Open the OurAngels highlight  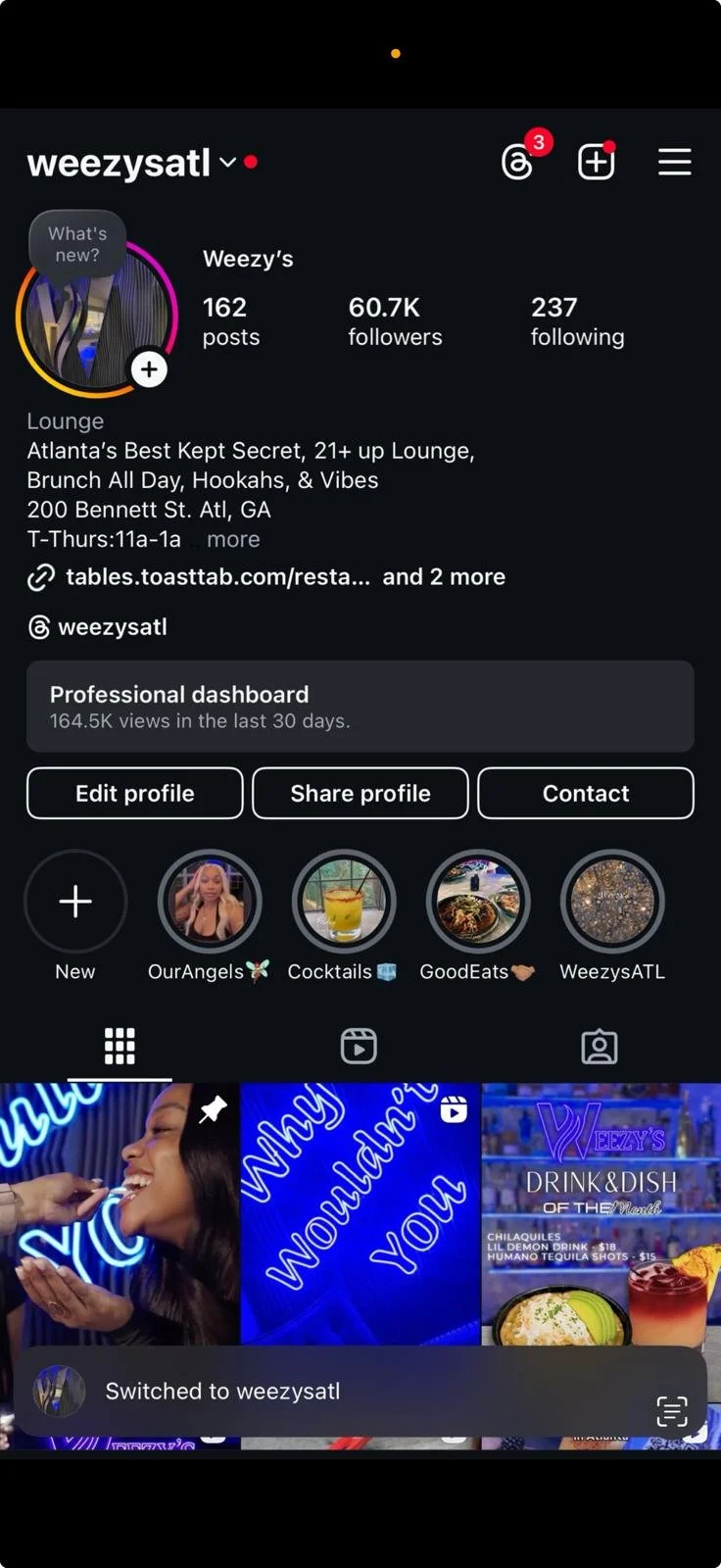click(210, 902)
